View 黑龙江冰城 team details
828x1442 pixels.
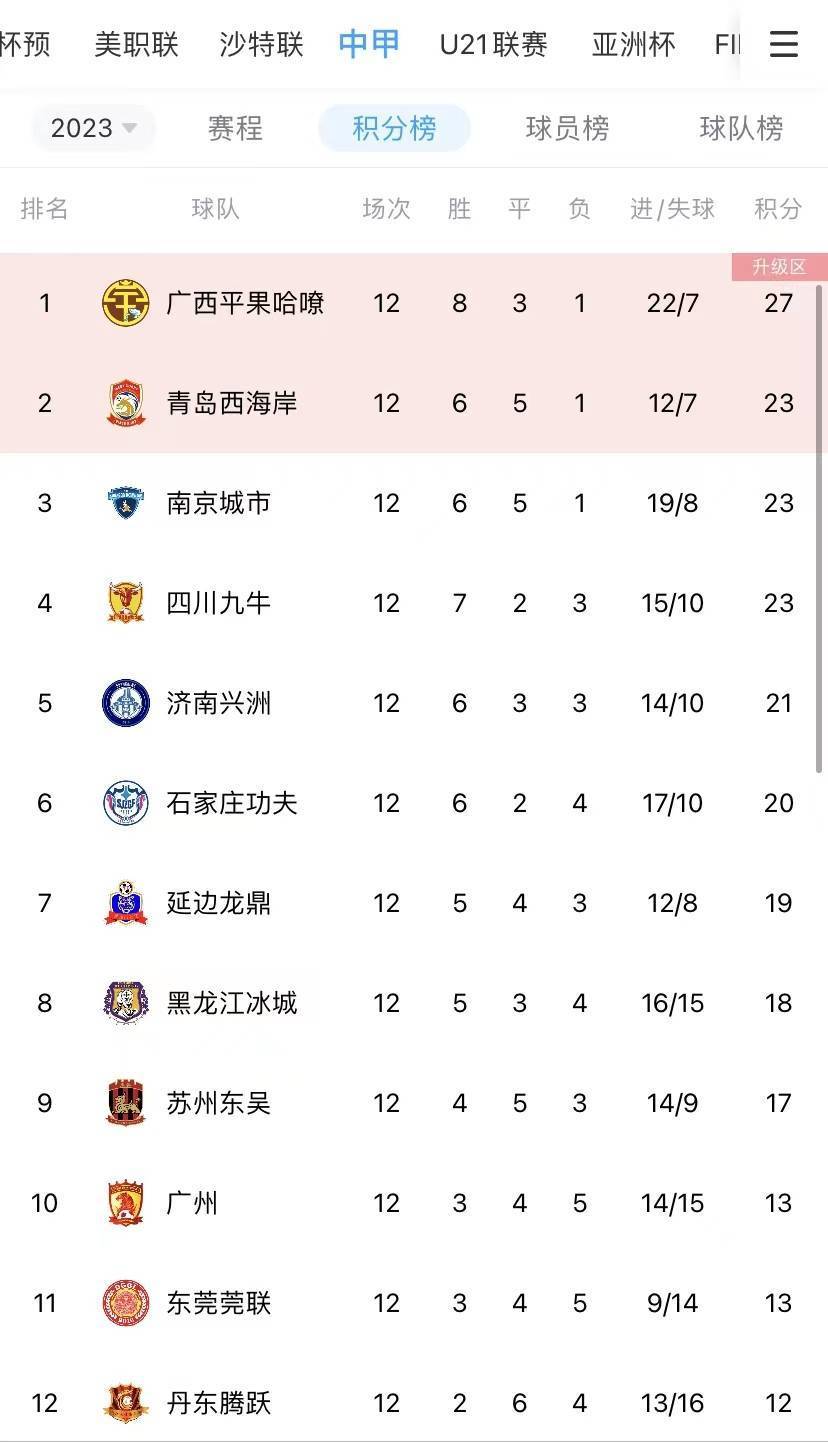pos(232,1003)
